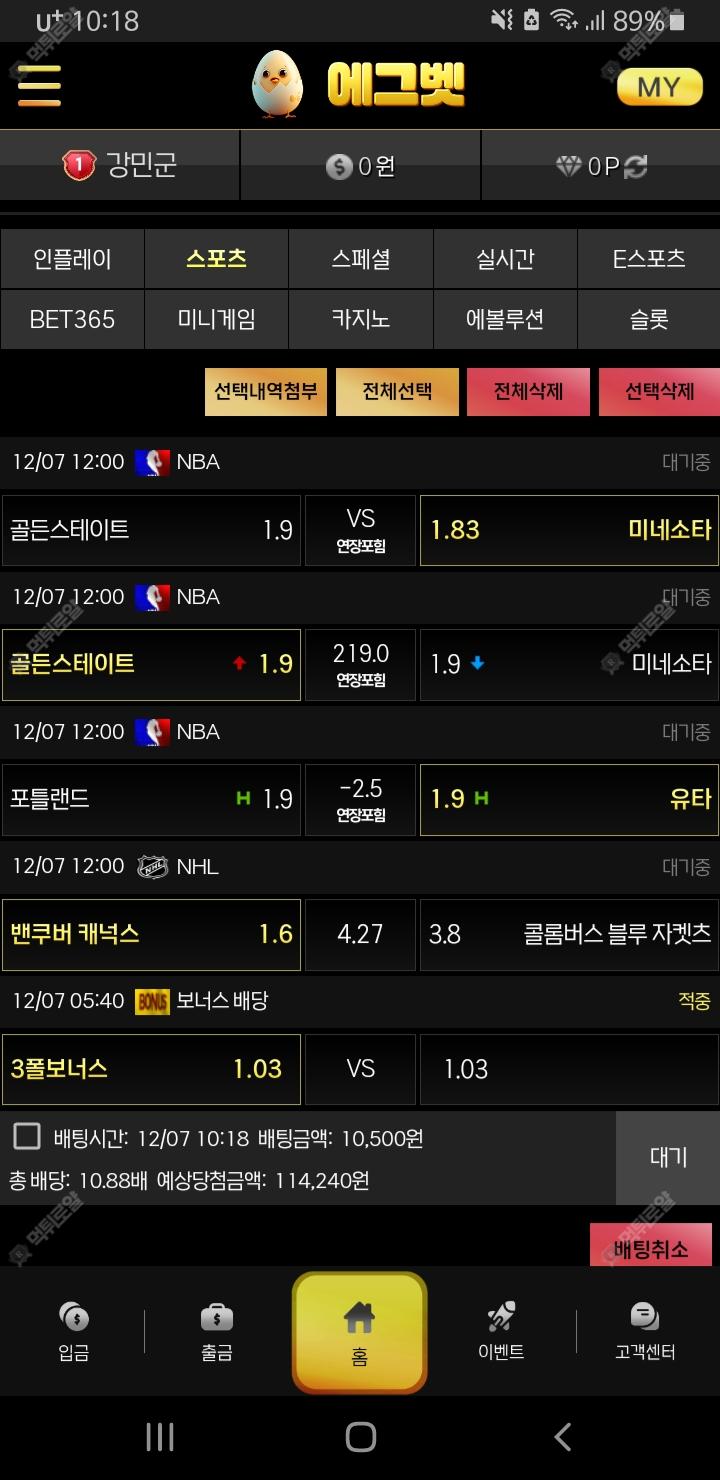Go to 미니게임 category
Viewport: 720px width, 1480px height.
[x=216, y=319]
